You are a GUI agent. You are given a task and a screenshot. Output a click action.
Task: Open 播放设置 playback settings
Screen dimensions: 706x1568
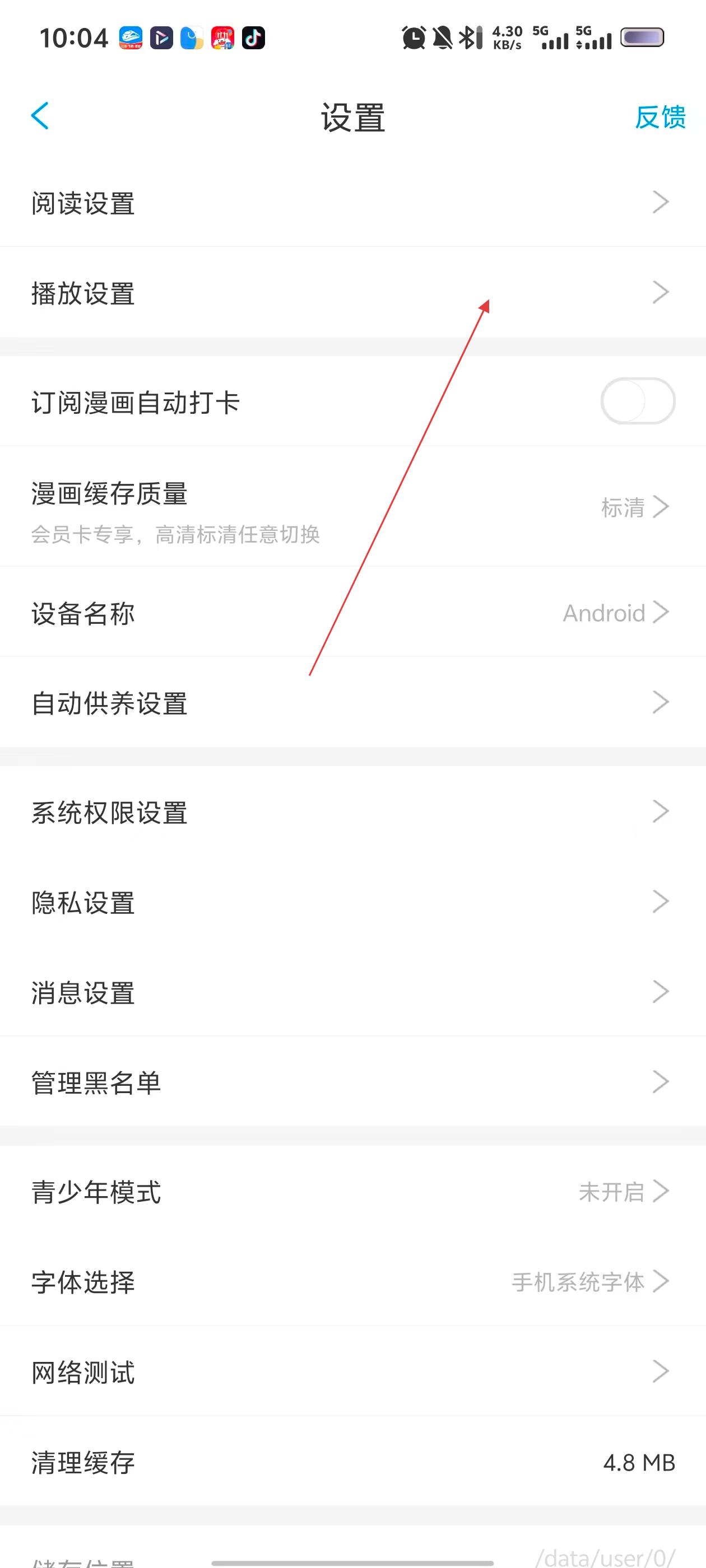pyautogui.click(x=352, y=293)
